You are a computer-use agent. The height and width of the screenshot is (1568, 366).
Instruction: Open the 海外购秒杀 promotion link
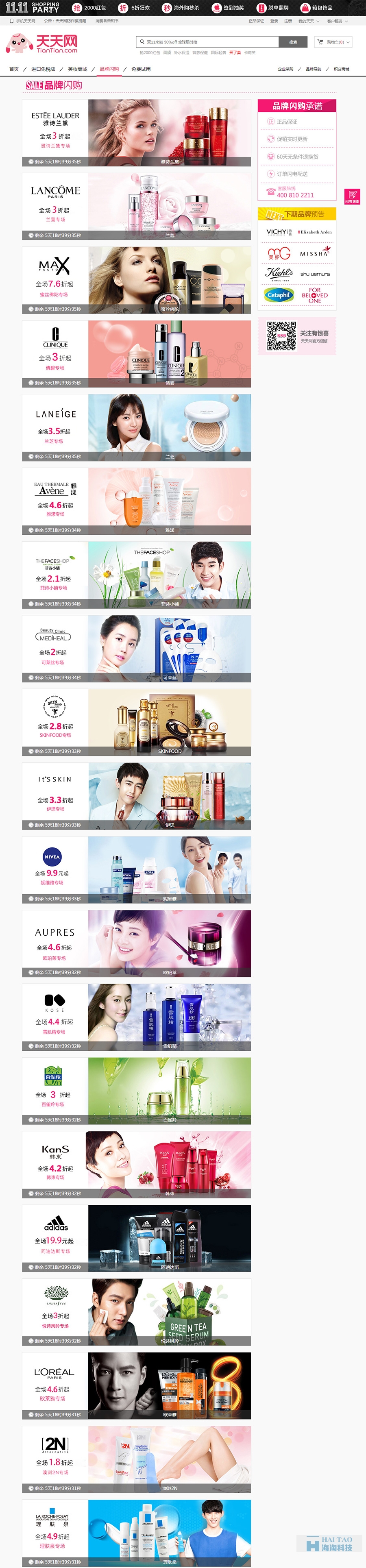click(x=181, y=8)
